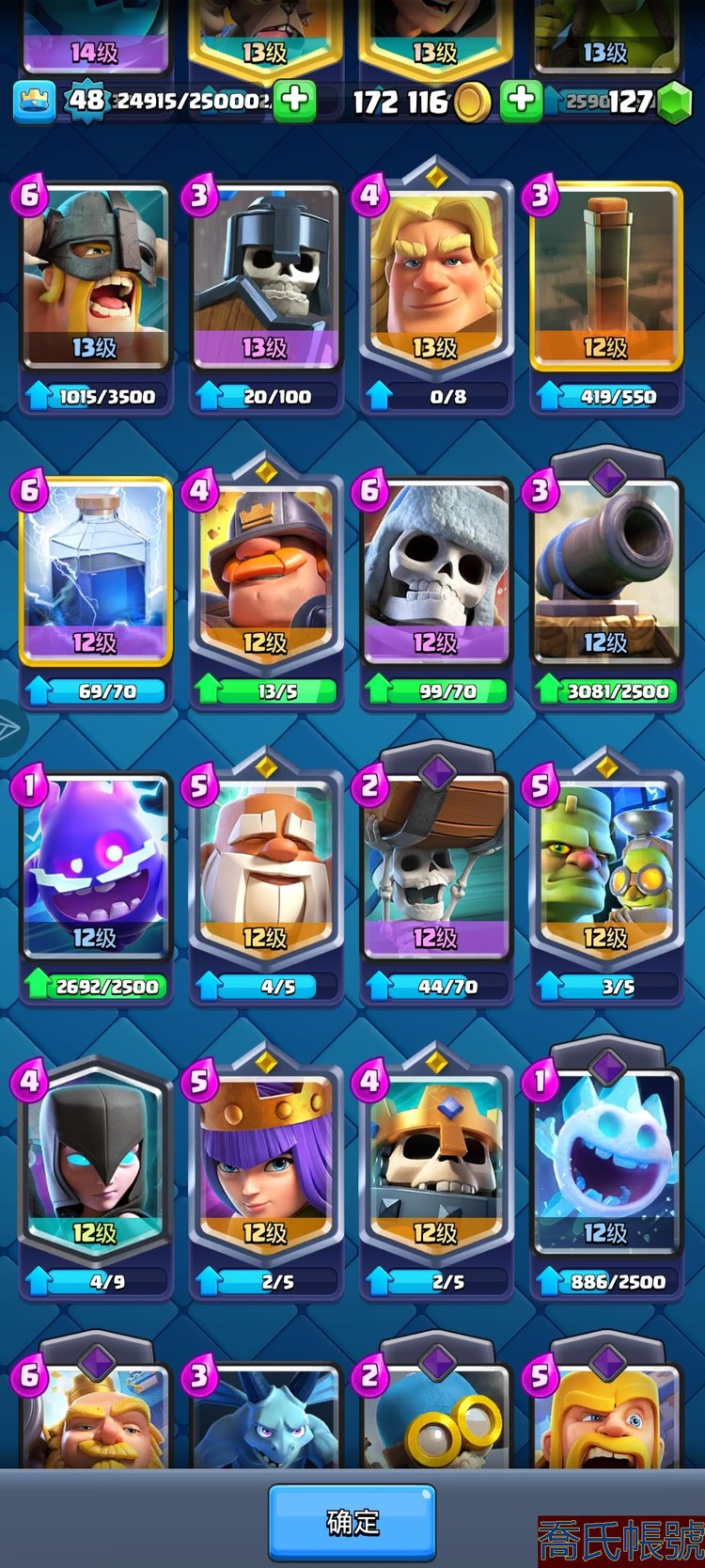Select the Archer Queen card 2/5
Viewport: 705px width, 1568px height.
[264, 1166]
